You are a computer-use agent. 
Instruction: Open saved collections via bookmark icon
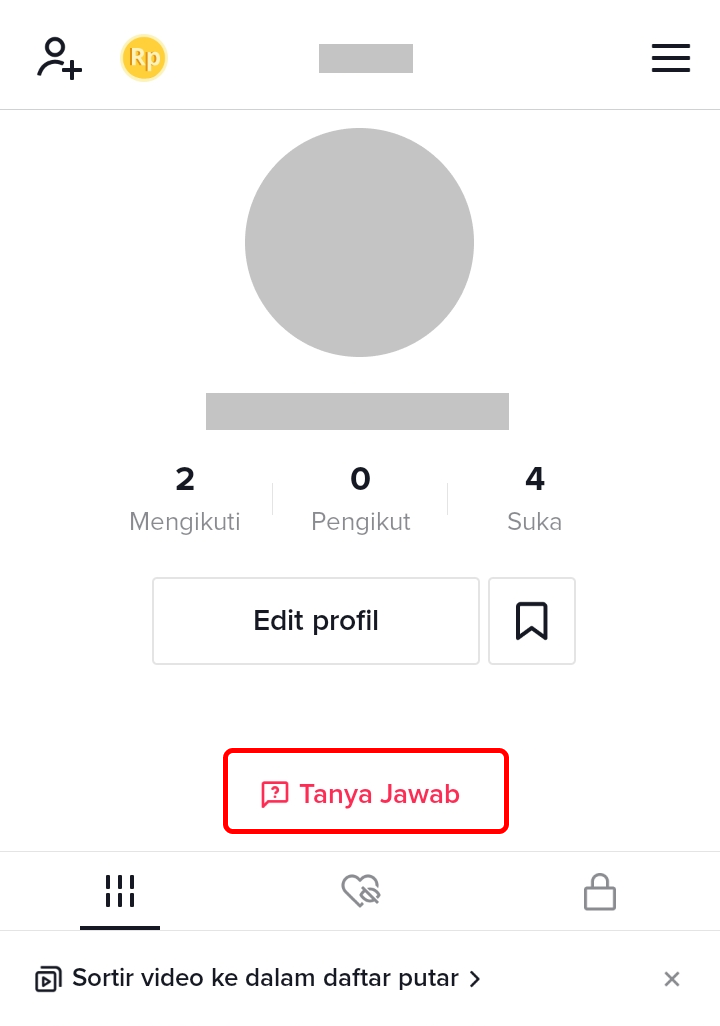pyautogui.click(x=531, y=620)
